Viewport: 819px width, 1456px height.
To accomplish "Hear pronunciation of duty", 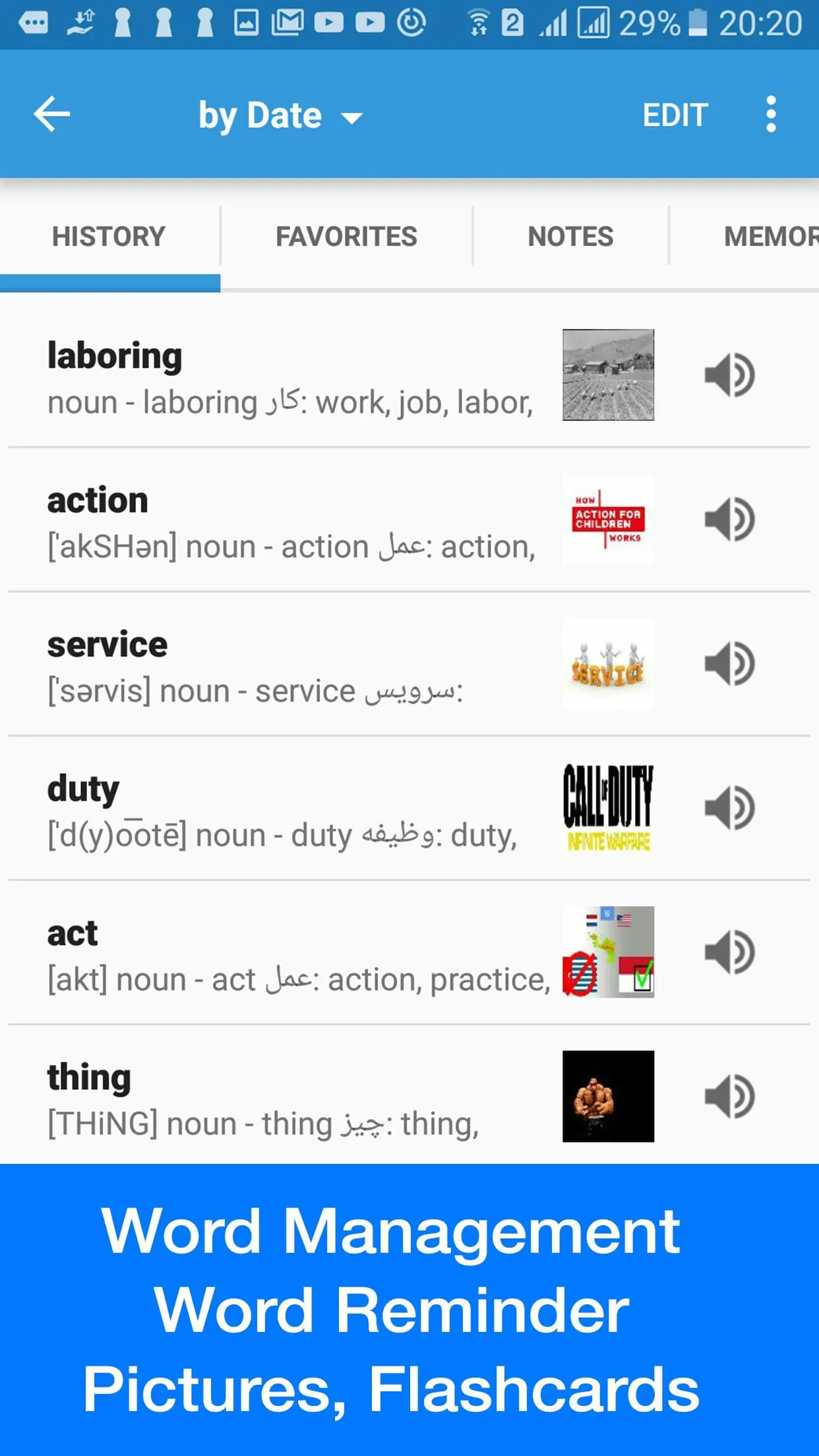I will pyautogui.click(x=729, y=809).
